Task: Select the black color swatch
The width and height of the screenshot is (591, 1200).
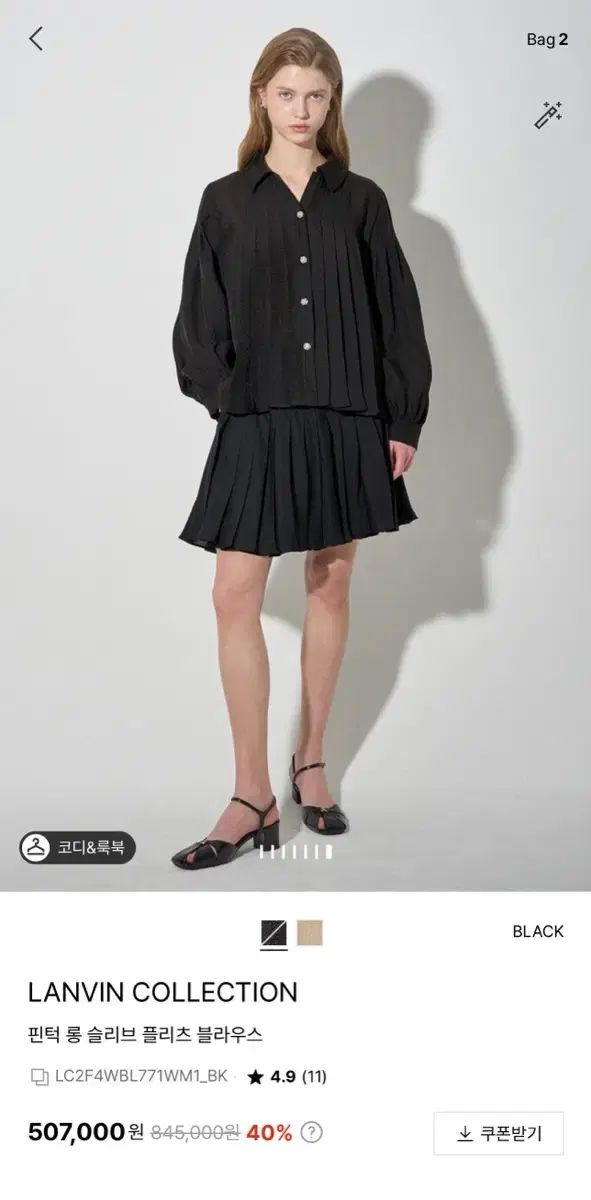Action: pyautogui.click(x=273, y=933)
